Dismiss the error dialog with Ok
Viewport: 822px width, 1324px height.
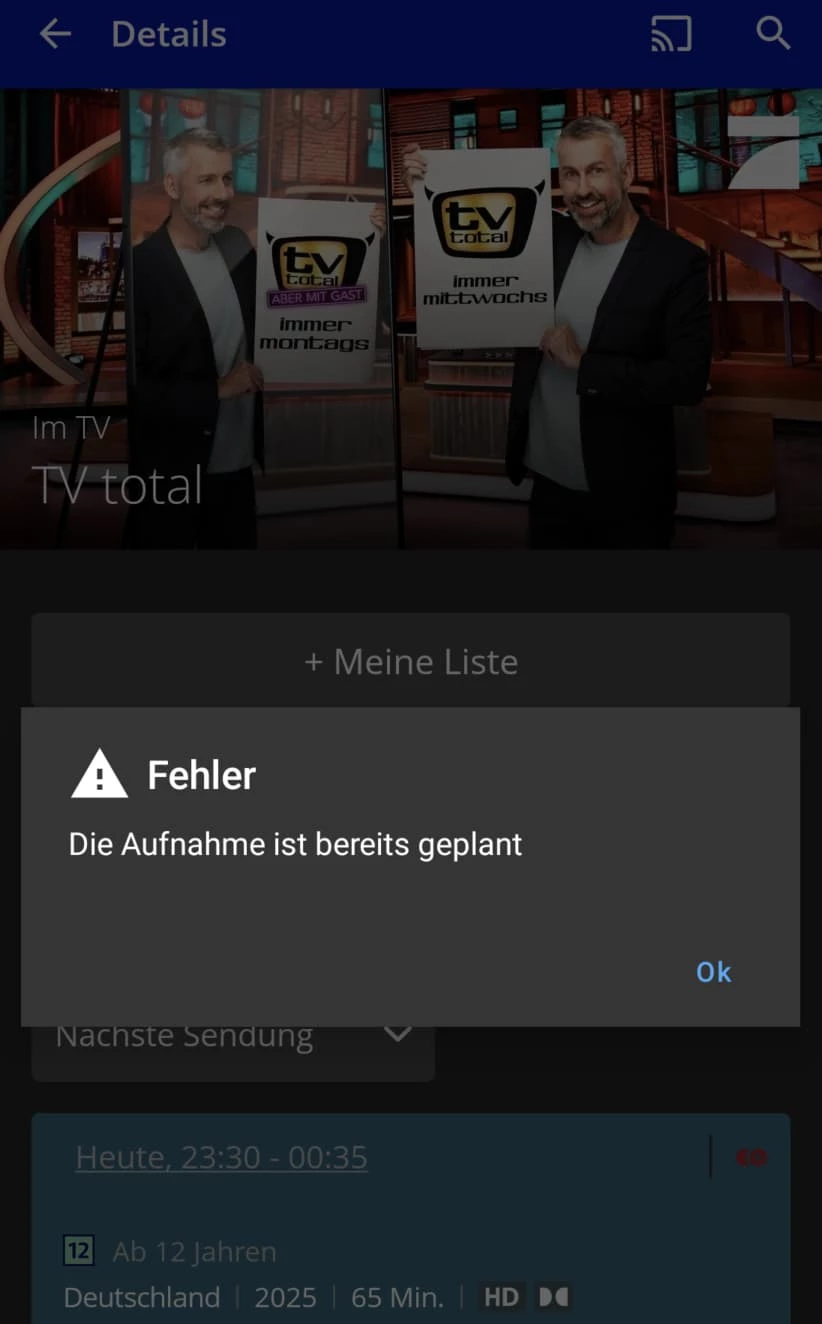point(713,972)
